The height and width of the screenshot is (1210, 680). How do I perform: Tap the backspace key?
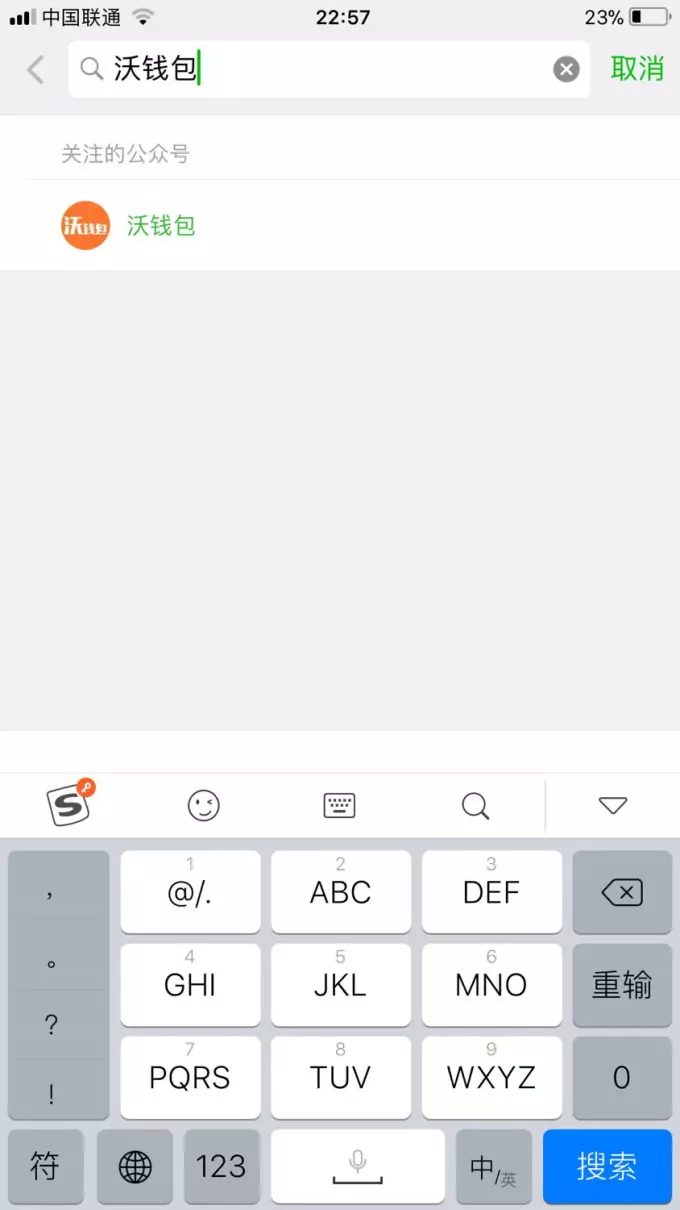(622, 892)
